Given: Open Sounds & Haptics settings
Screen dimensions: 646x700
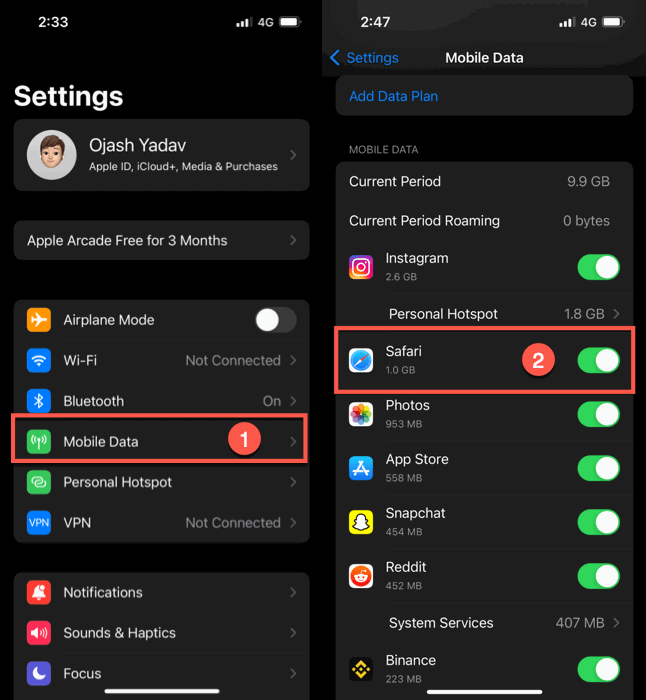Looking at the screenshot, I should click(x=161, y=633).
